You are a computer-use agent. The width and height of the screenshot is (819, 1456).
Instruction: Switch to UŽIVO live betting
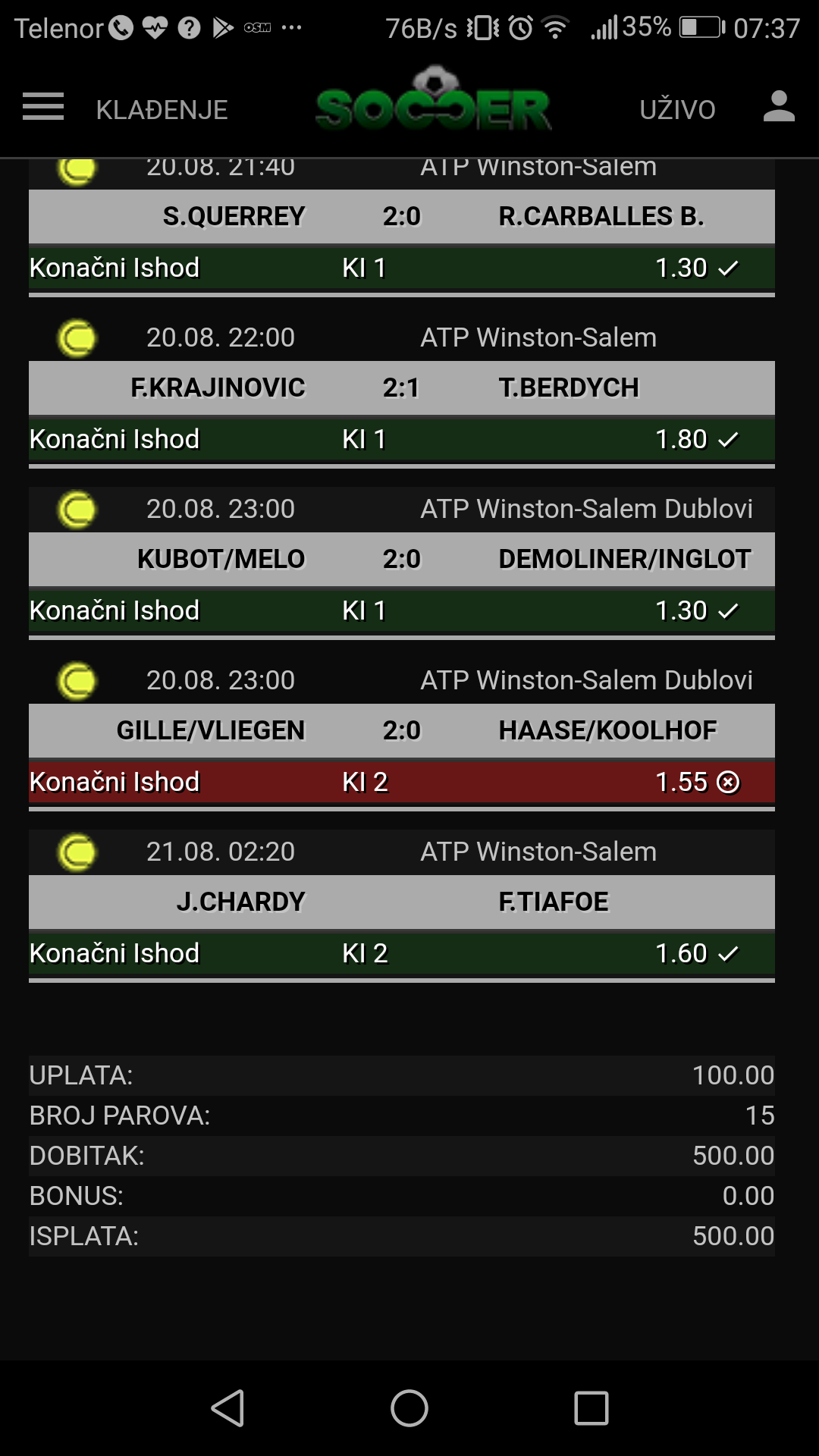(677, 110)
